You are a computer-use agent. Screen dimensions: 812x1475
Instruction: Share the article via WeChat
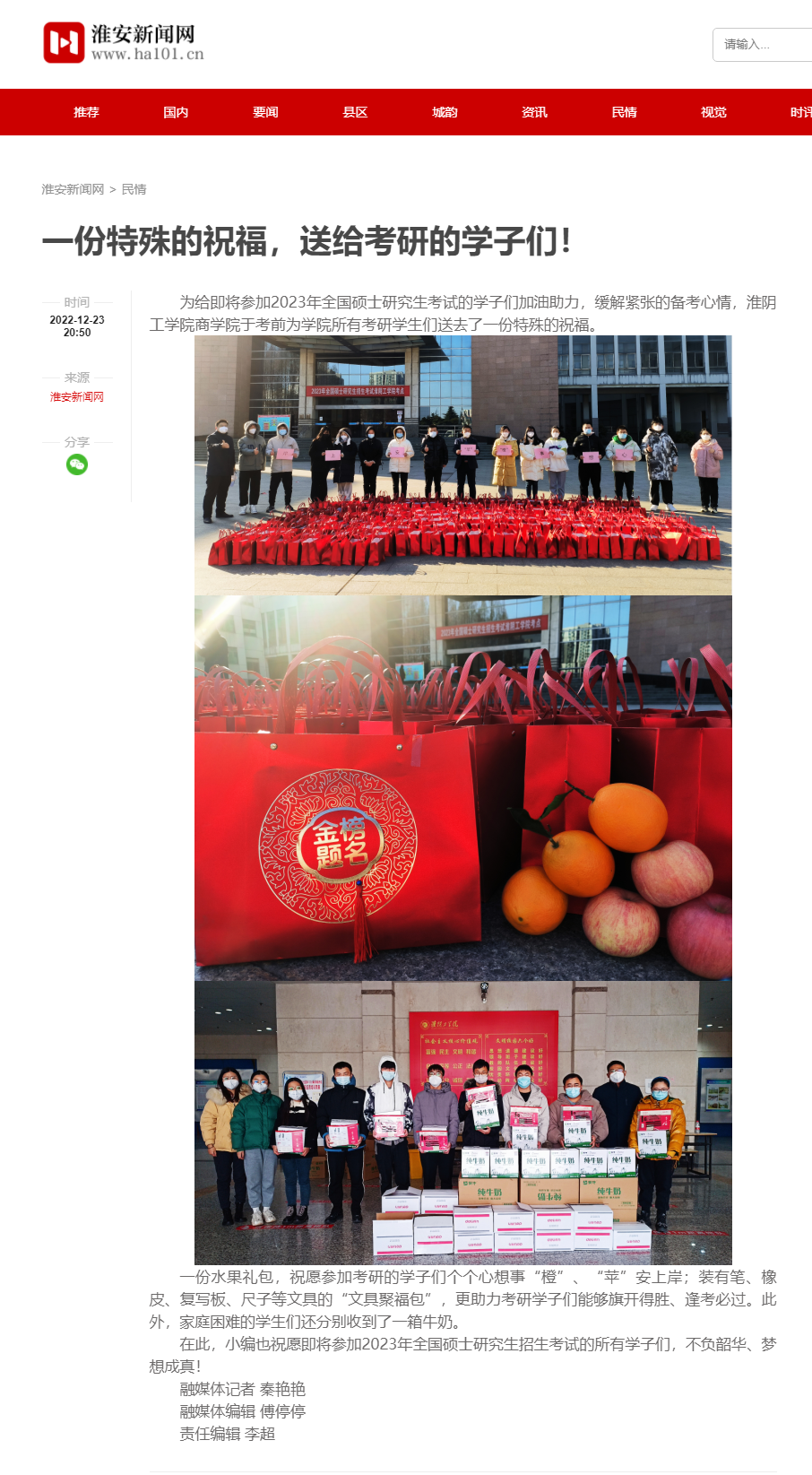77,464
